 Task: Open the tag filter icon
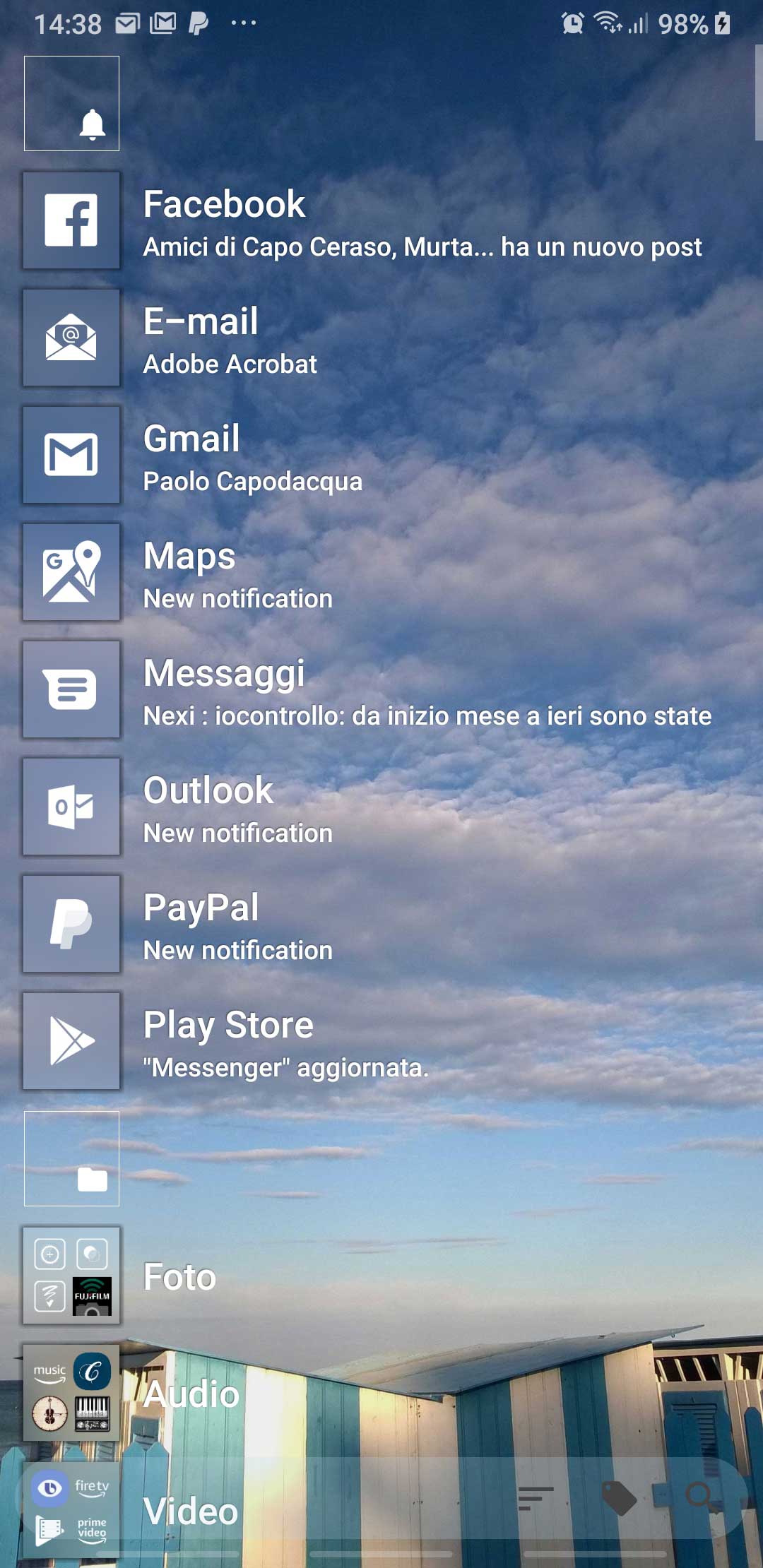(619, 1497)
